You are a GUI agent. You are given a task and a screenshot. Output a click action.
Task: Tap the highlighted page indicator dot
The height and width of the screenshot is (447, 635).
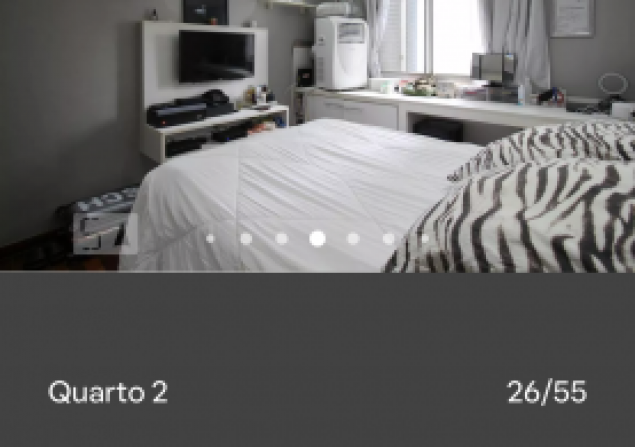point(317,238)
